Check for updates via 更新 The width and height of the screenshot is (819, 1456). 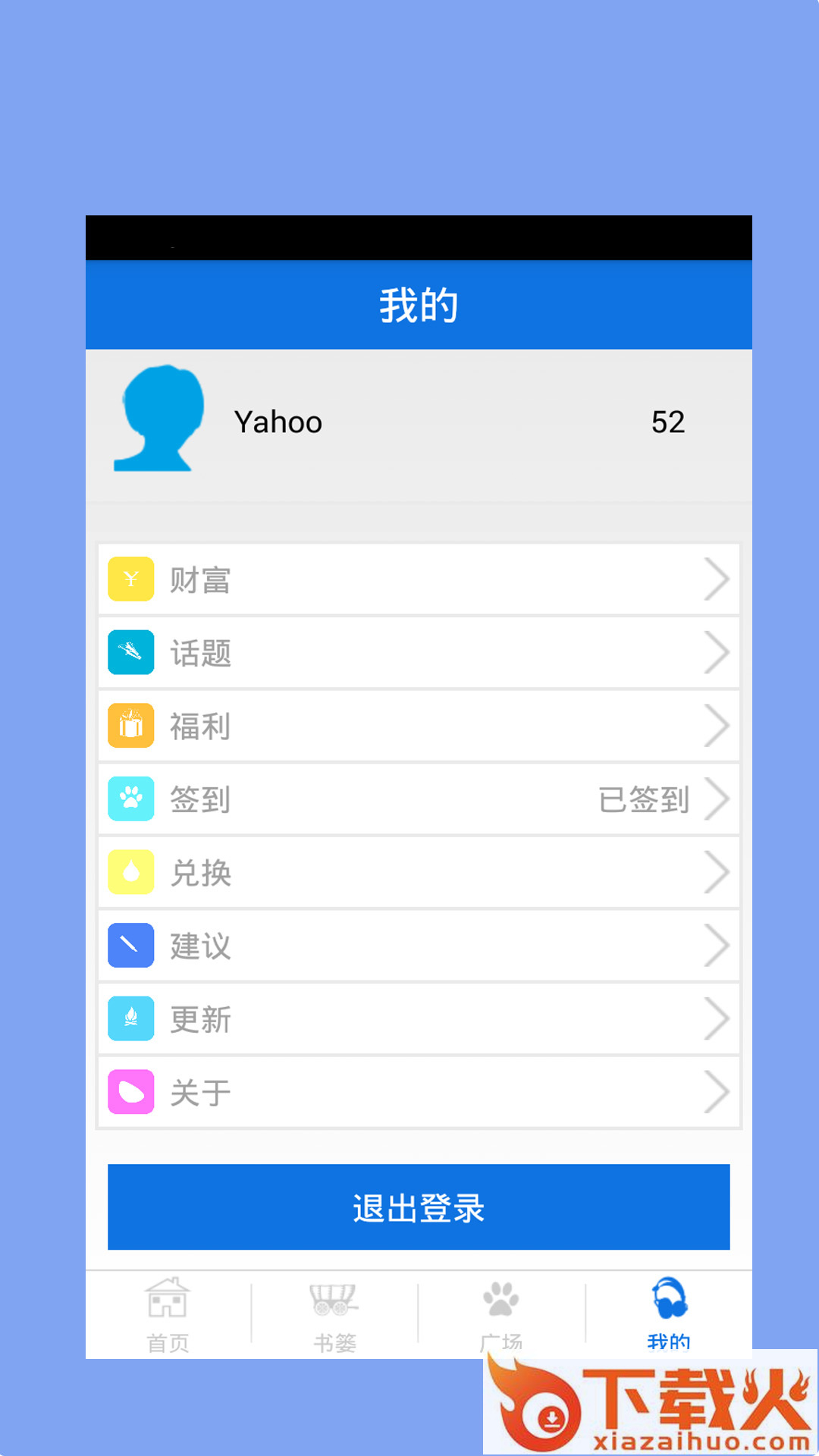pyautogui.click(x=418, y=1018)
